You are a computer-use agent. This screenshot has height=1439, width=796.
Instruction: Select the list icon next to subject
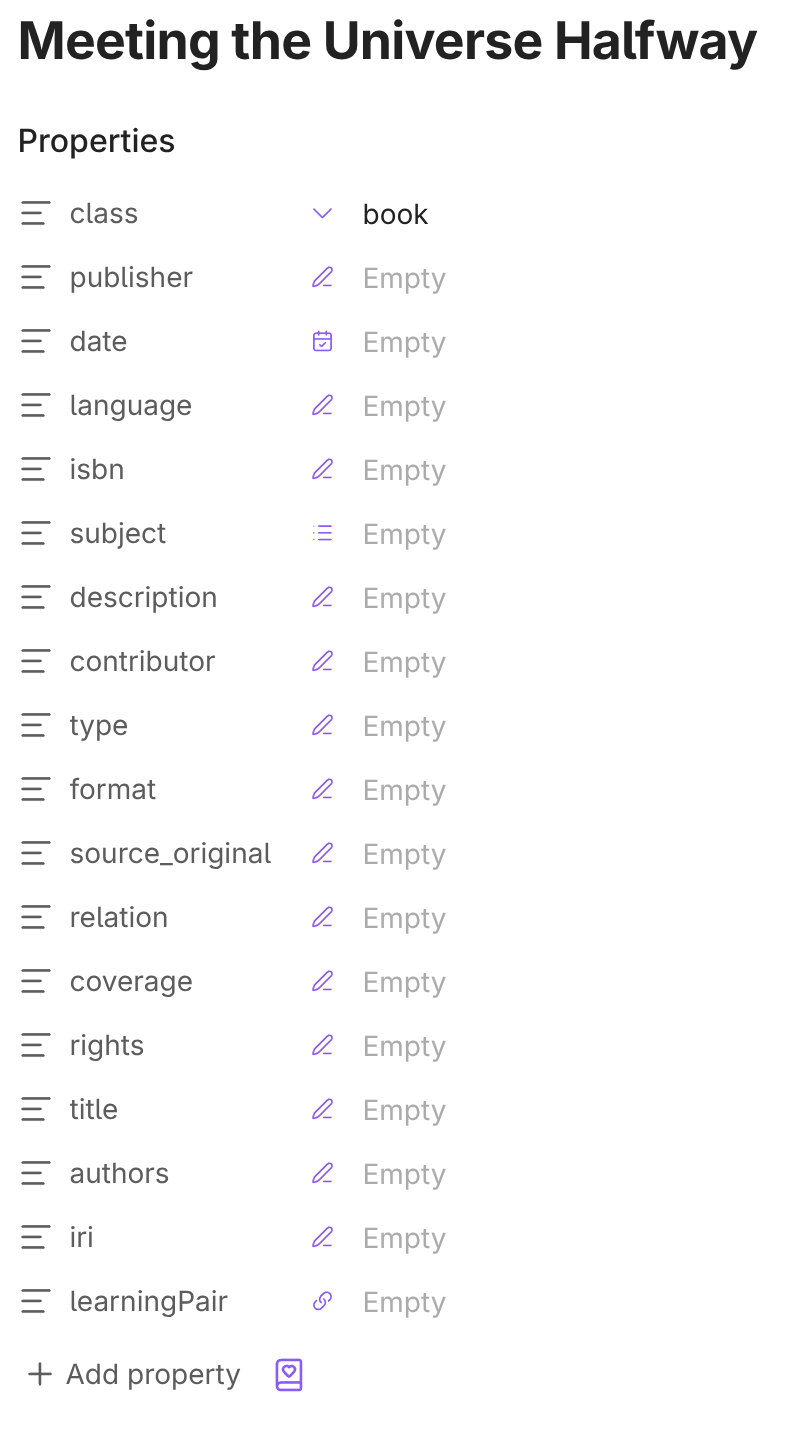[x=322, y=533]
